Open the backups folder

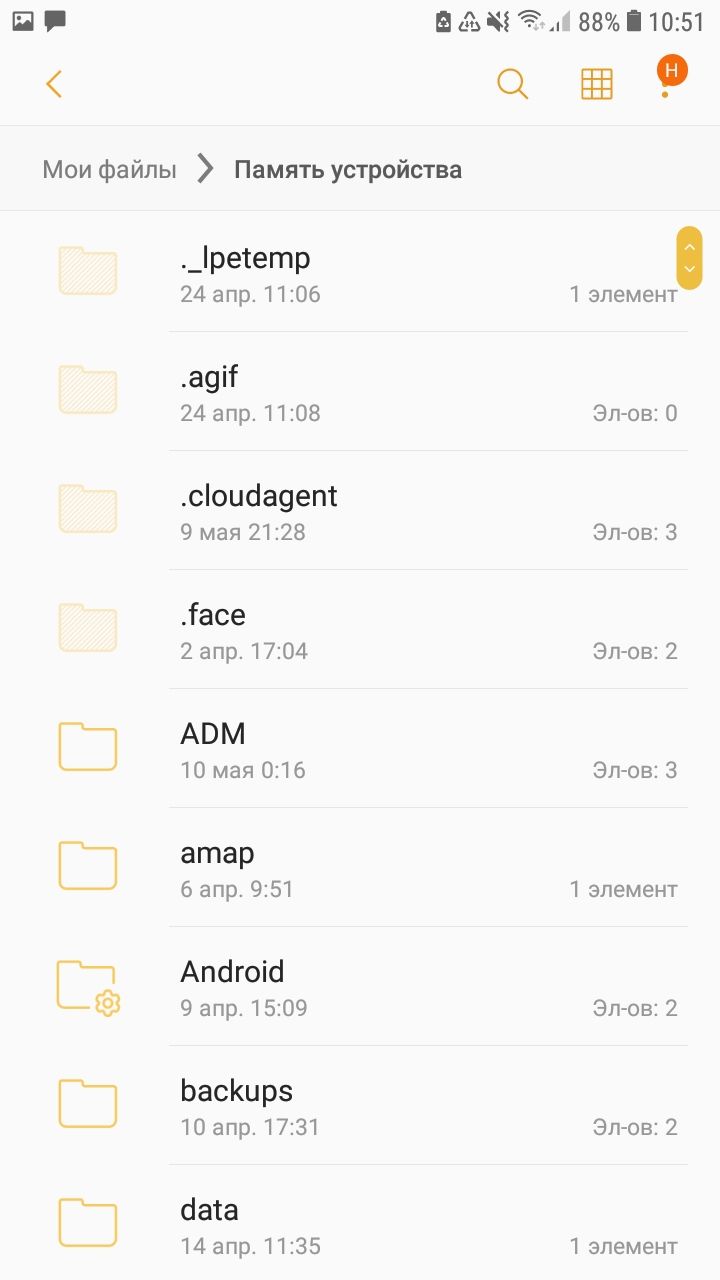pos(360,1105)
